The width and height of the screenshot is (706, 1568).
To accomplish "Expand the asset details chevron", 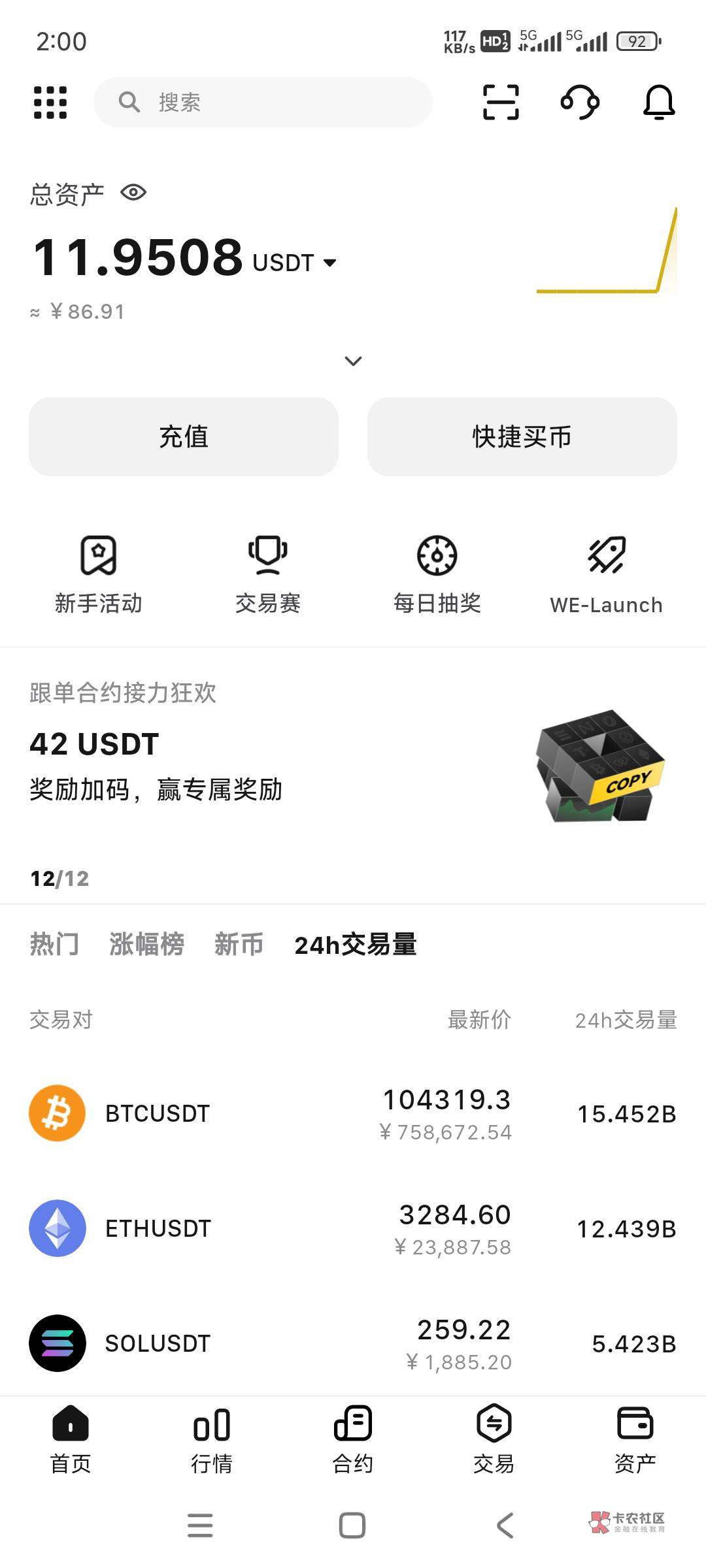I will (353, 361).
